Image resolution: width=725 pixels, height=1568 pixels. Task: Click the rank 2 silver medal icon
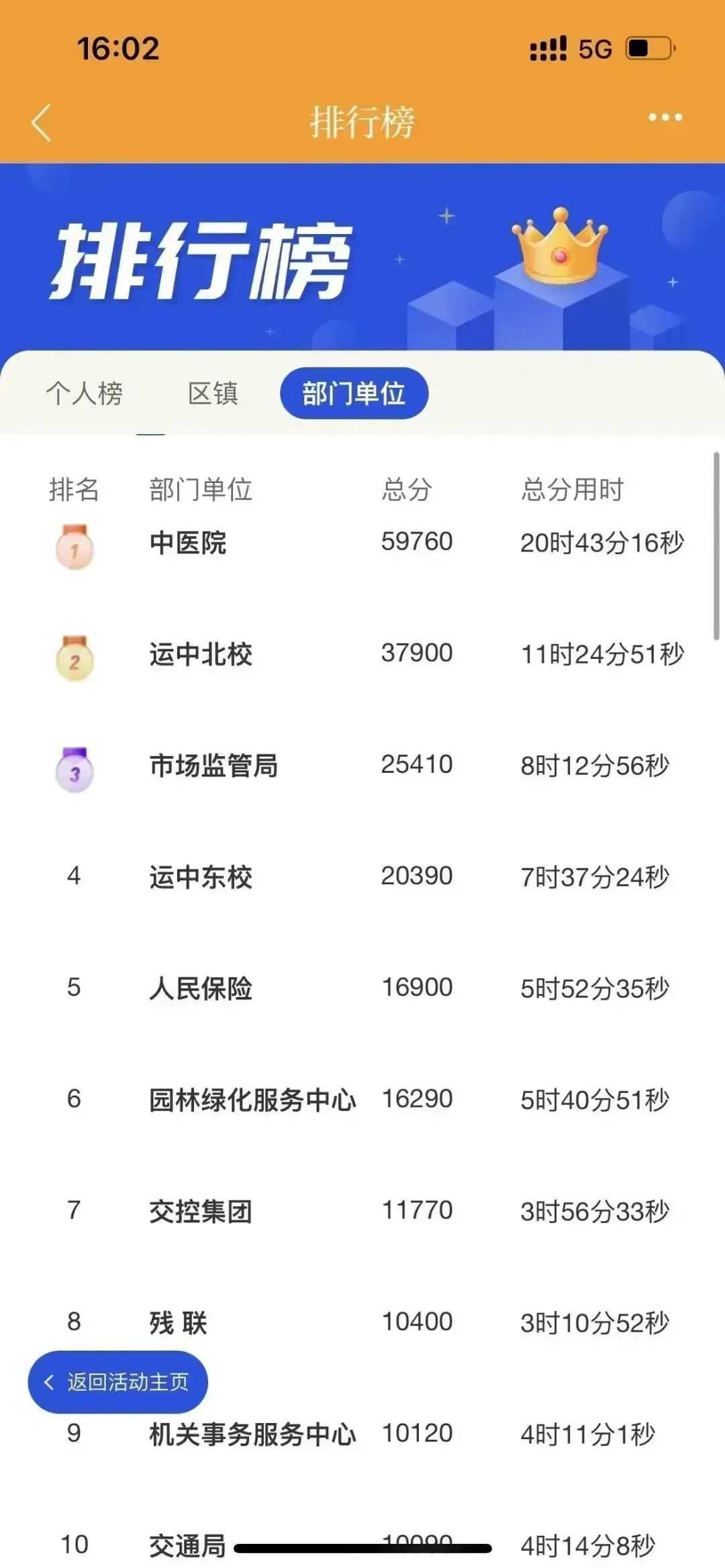75,655
